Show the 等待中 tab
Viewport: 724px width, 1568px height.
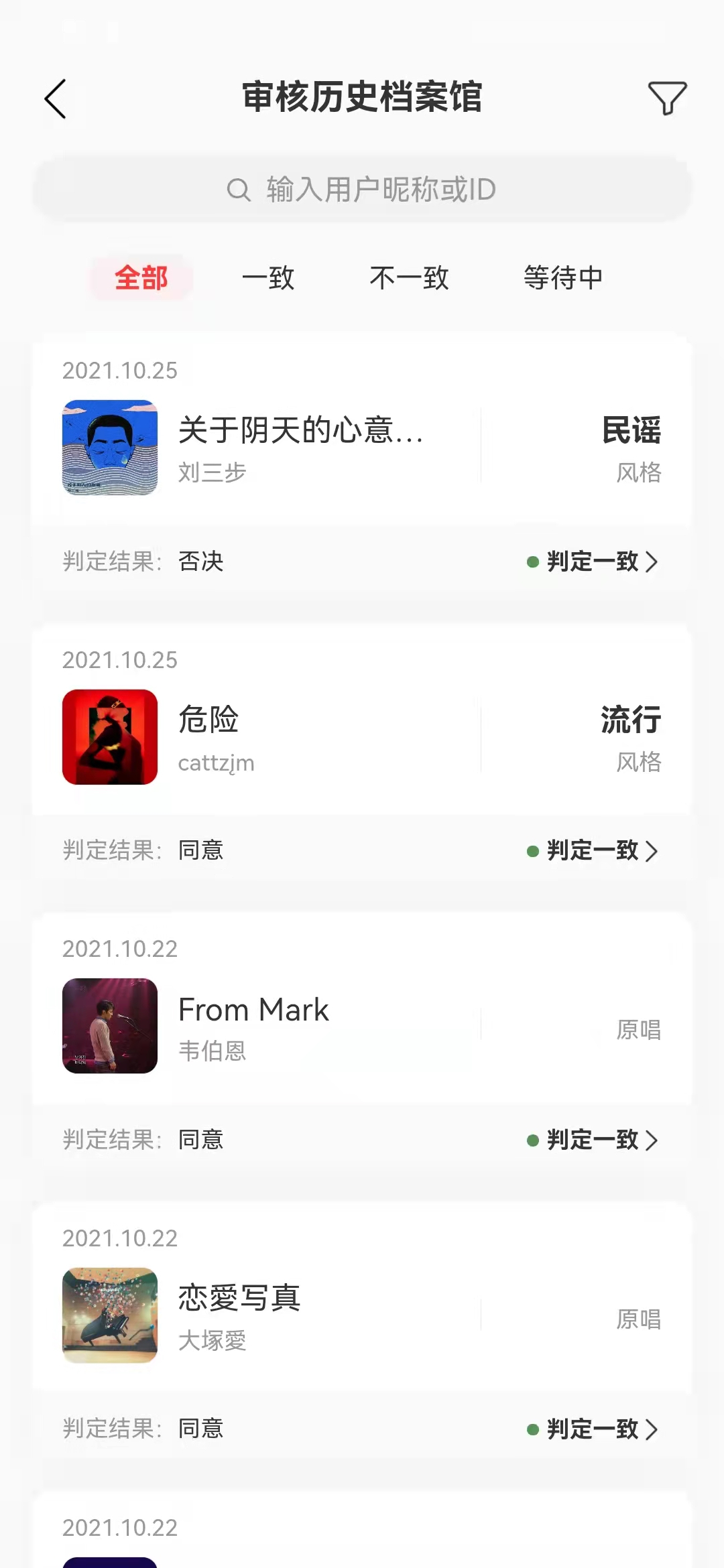click(563, 278)
